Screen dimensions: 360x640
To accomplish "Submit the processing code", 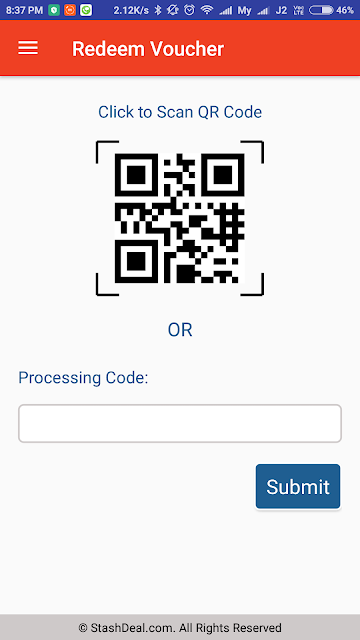I will 298,487.
